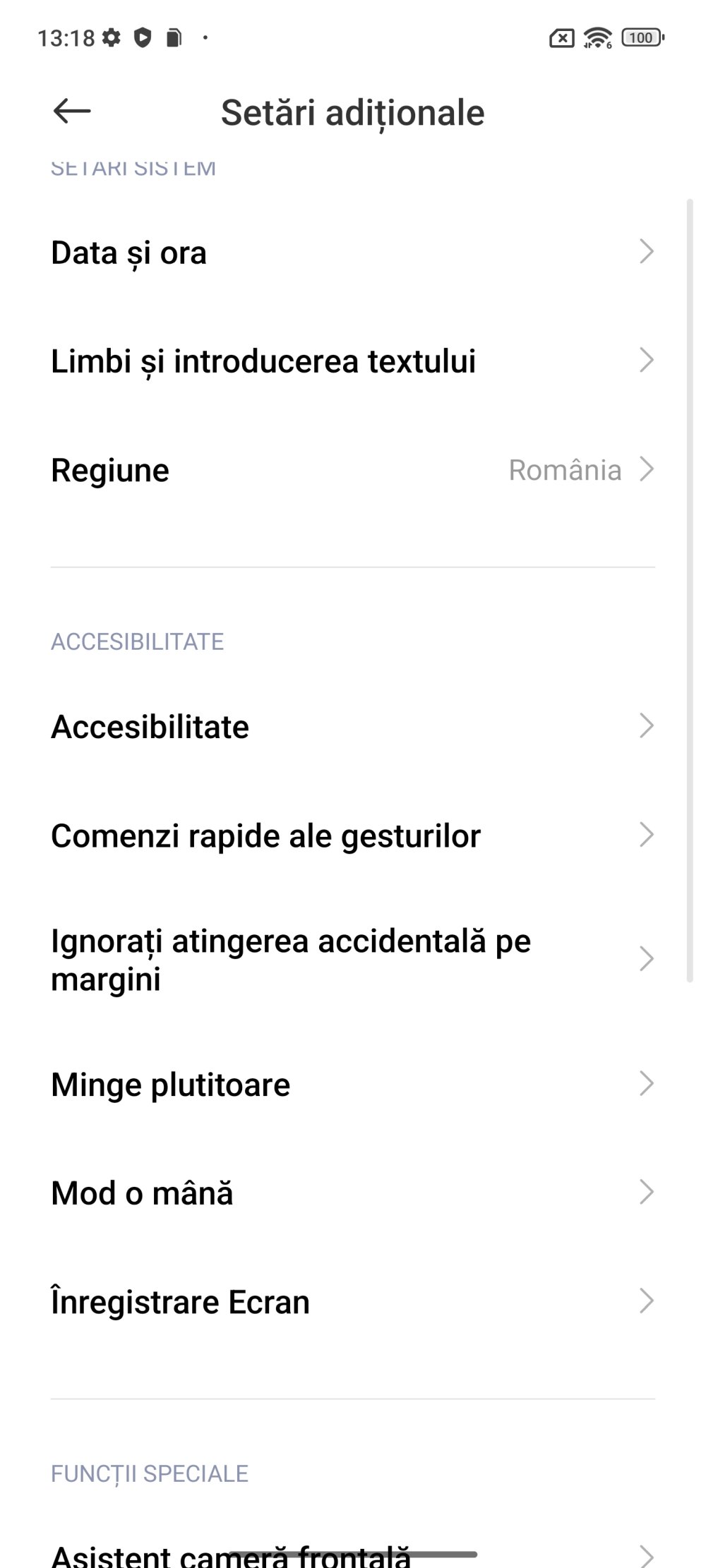The width and height of the screenshot is (706, 1568).
Task: Open Ignorați atingerea accidentală pe margini
Action: [x=353, y=960]
